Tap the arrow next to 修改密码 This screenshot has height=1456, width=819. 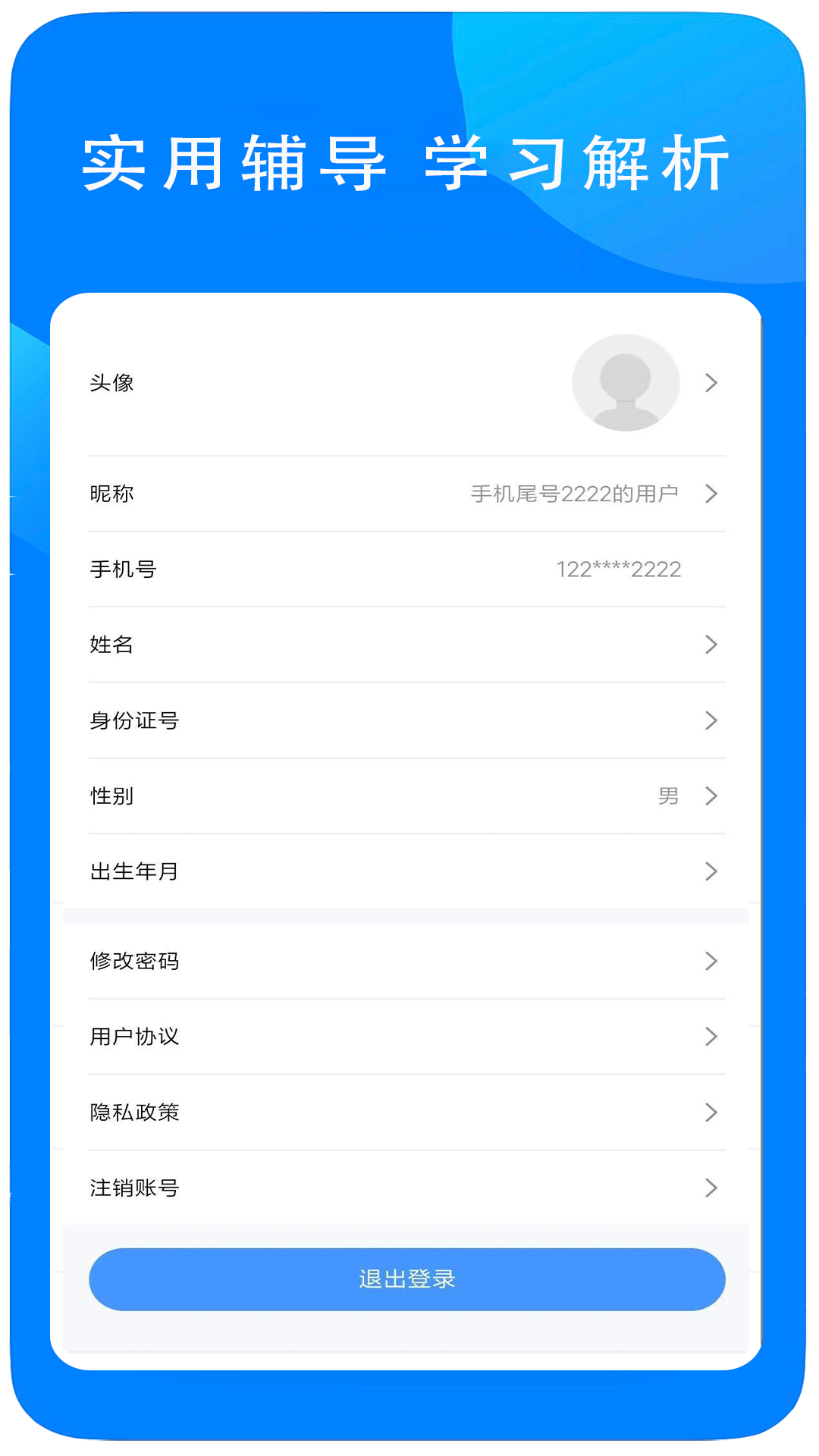coord(711,961)
